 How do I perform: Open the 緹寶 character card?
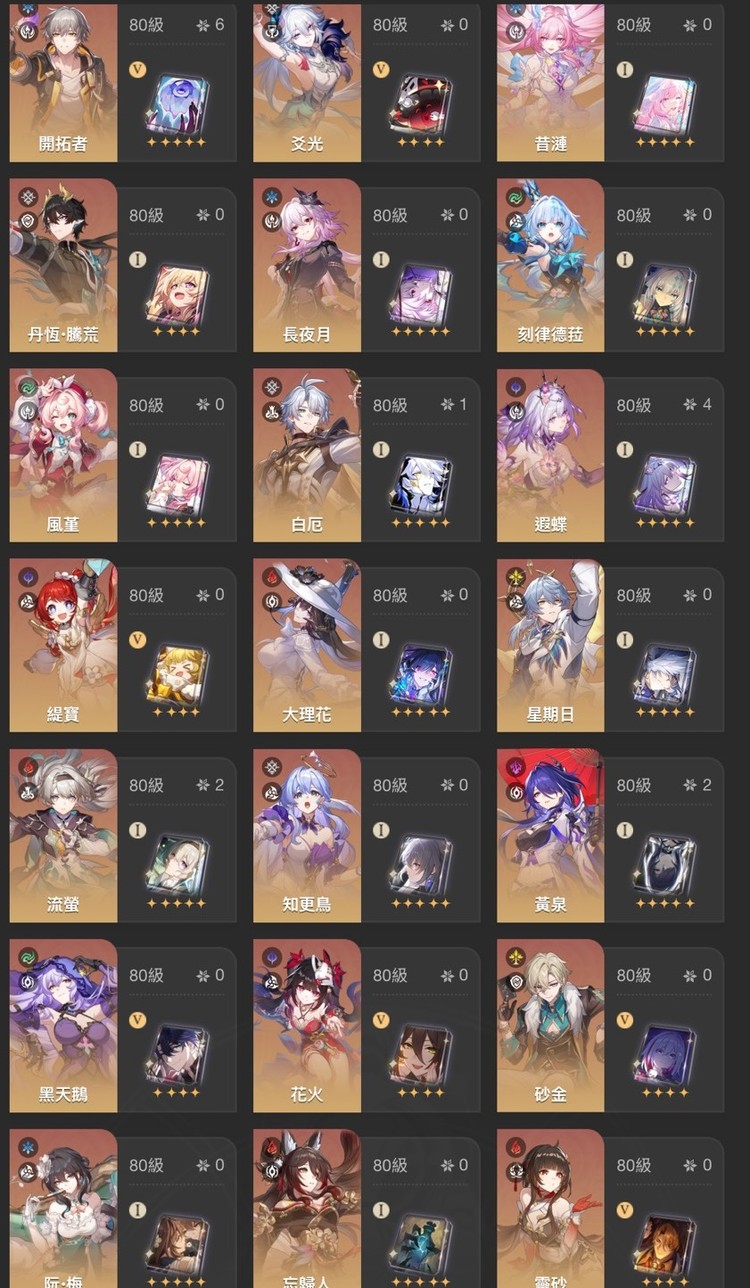pyautogui.click(x=122, y=645)
